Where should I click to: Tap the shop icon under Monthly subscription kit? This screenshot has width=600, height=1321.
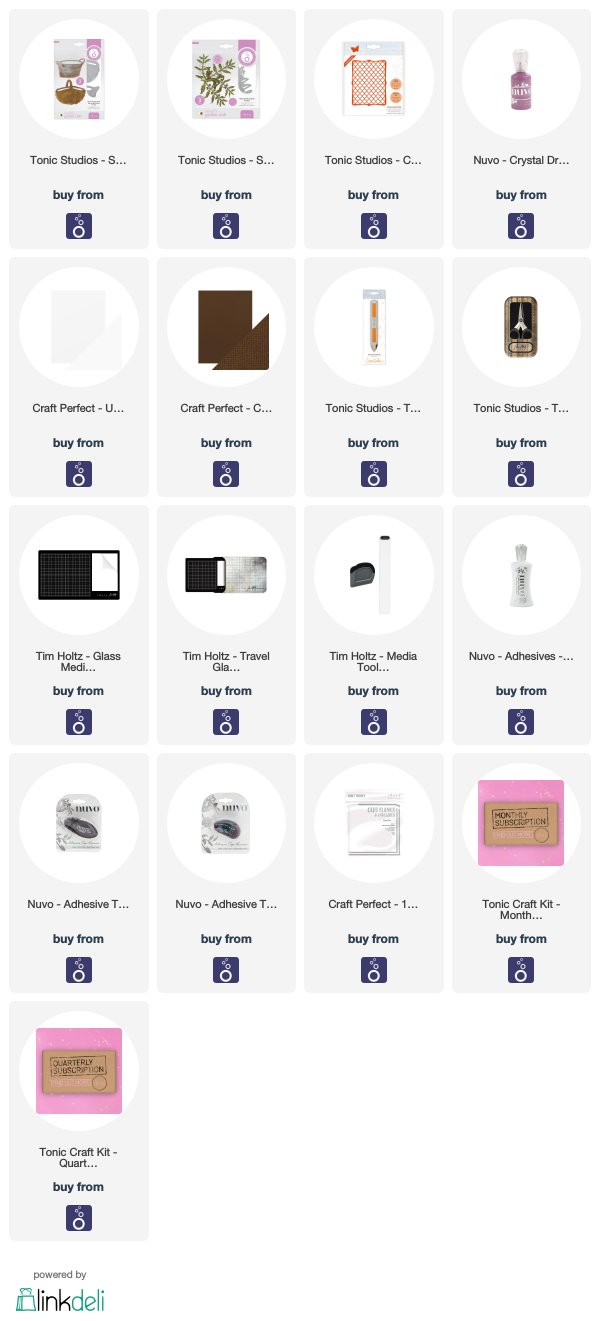click(521, 969)
